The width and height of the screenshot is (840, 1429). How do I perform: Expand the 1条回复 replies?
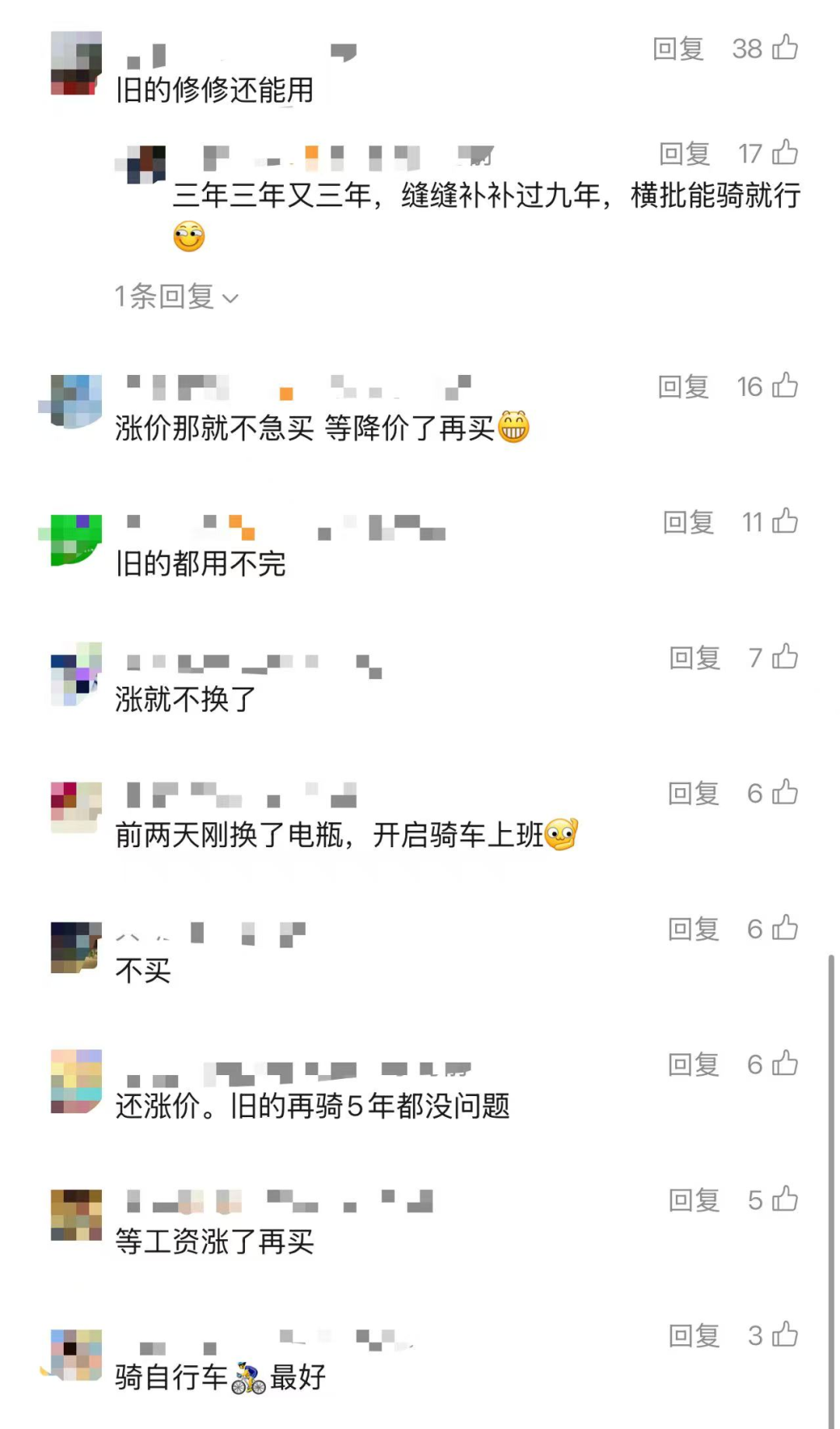177,296
